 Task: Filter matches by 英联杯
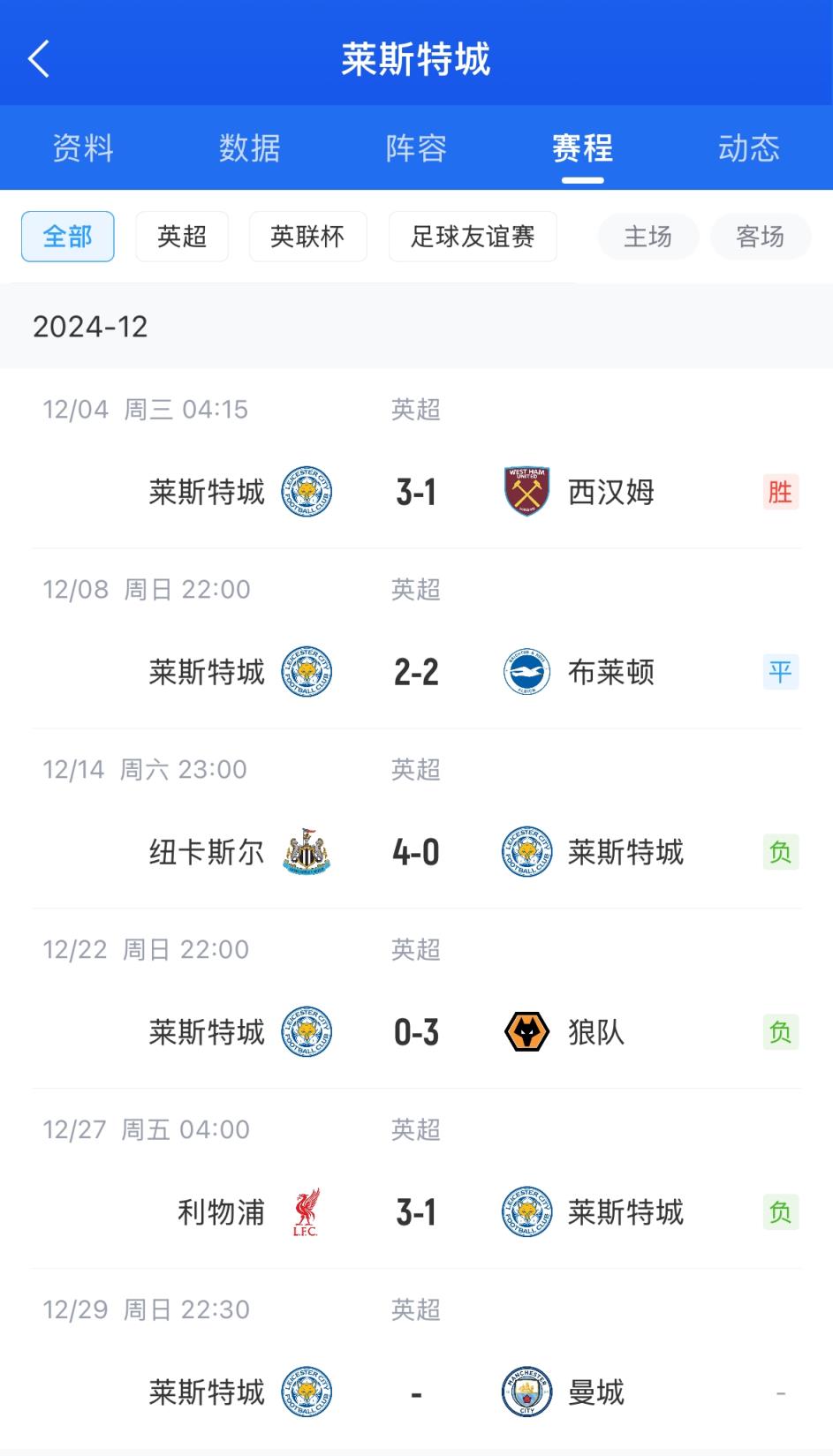click(x=307, y=237)
